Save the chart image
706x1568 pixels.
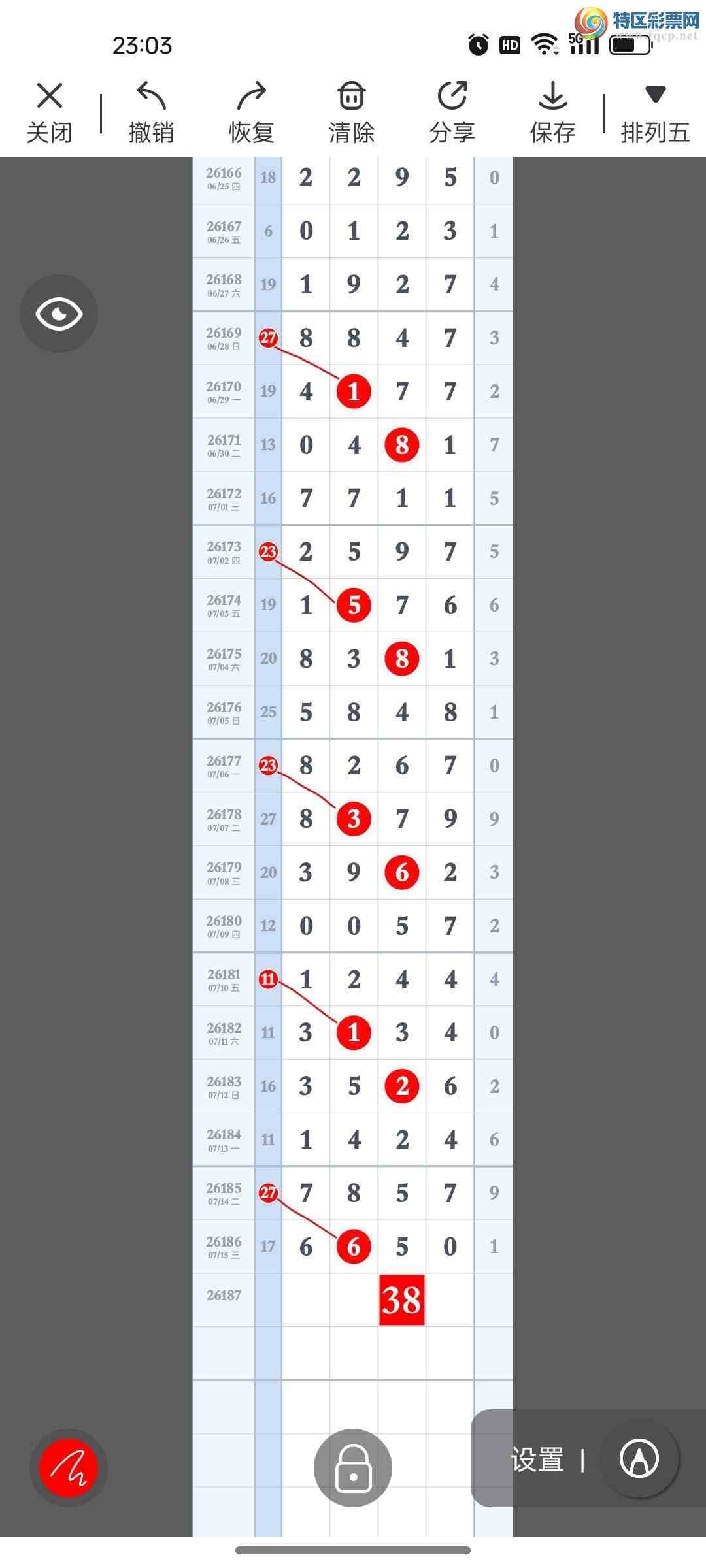pyautogui.click(x=553, y=112)
